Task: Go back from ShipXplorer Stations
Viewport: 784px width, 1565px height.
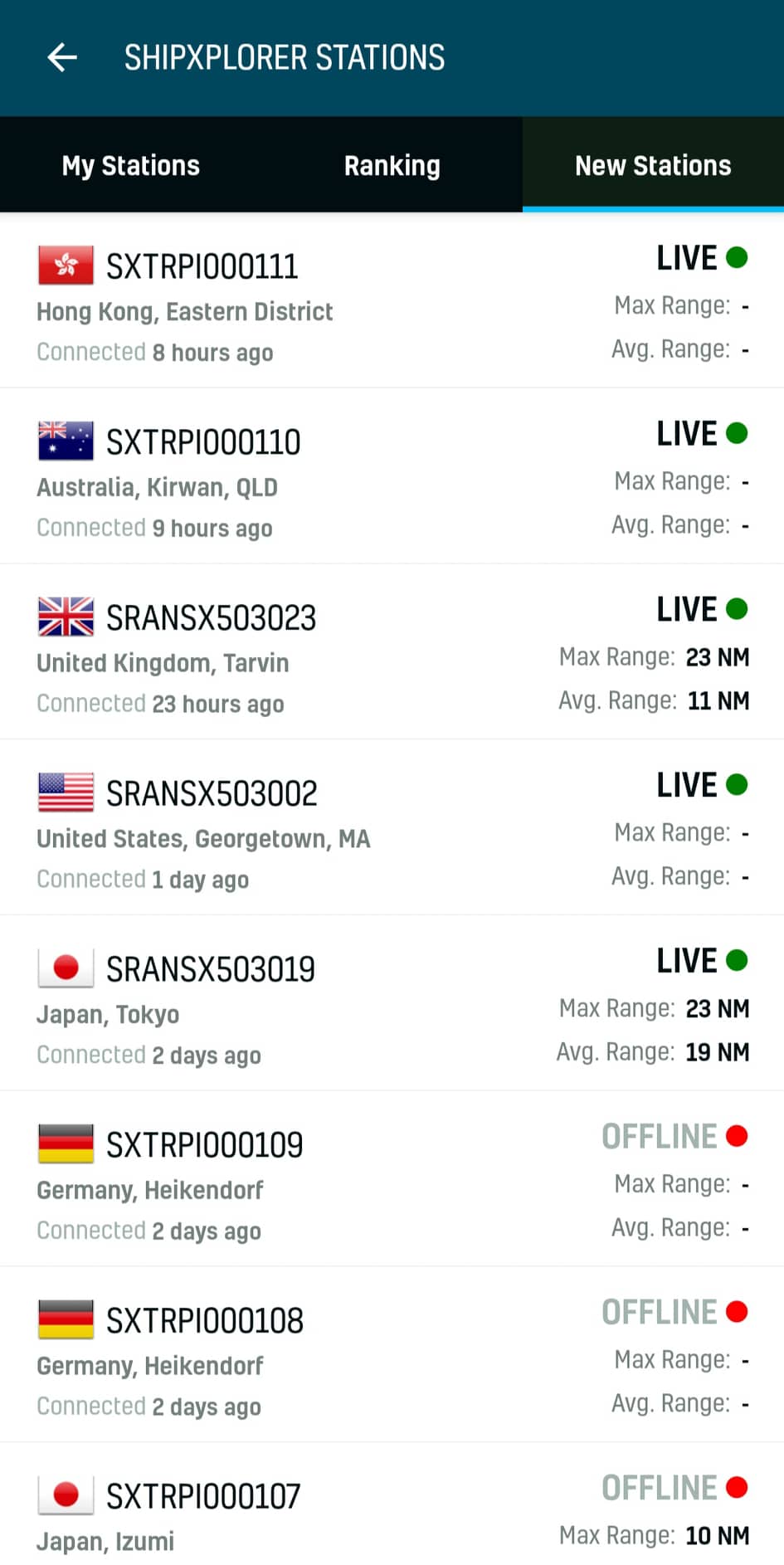Action: (62, 57)
